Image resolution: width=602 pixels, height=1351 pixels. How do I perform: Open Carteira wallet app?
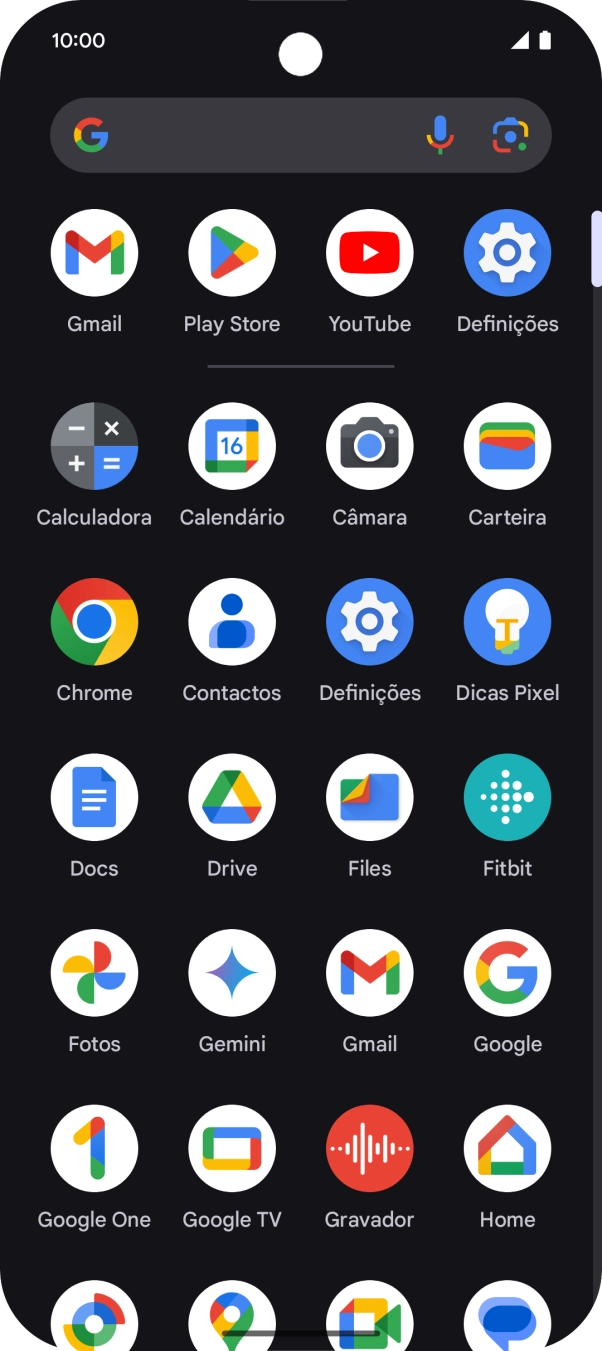pos(507,446)
